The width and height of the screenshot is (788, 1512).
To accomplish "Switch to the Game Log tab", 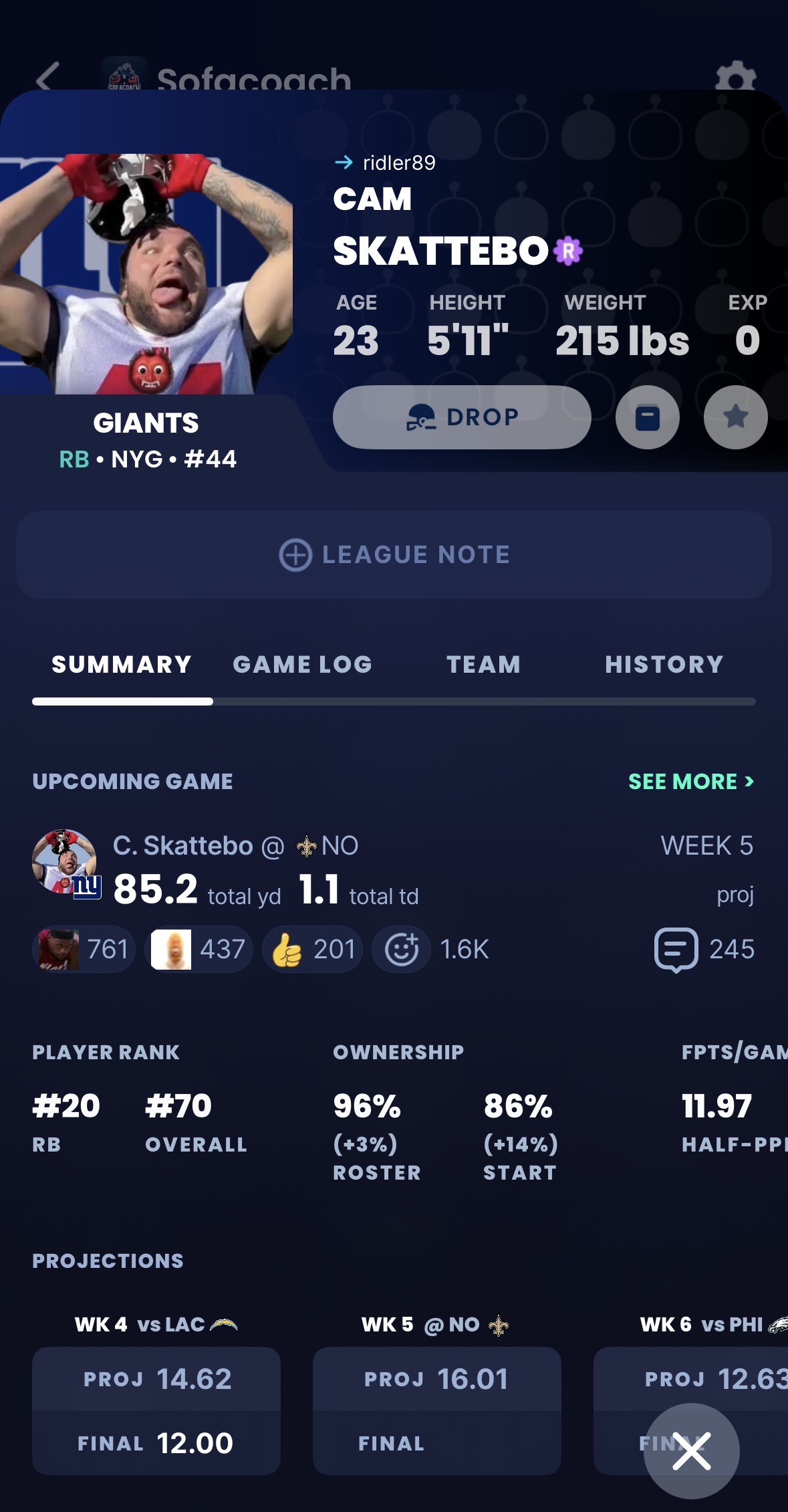I will point(302,664).
